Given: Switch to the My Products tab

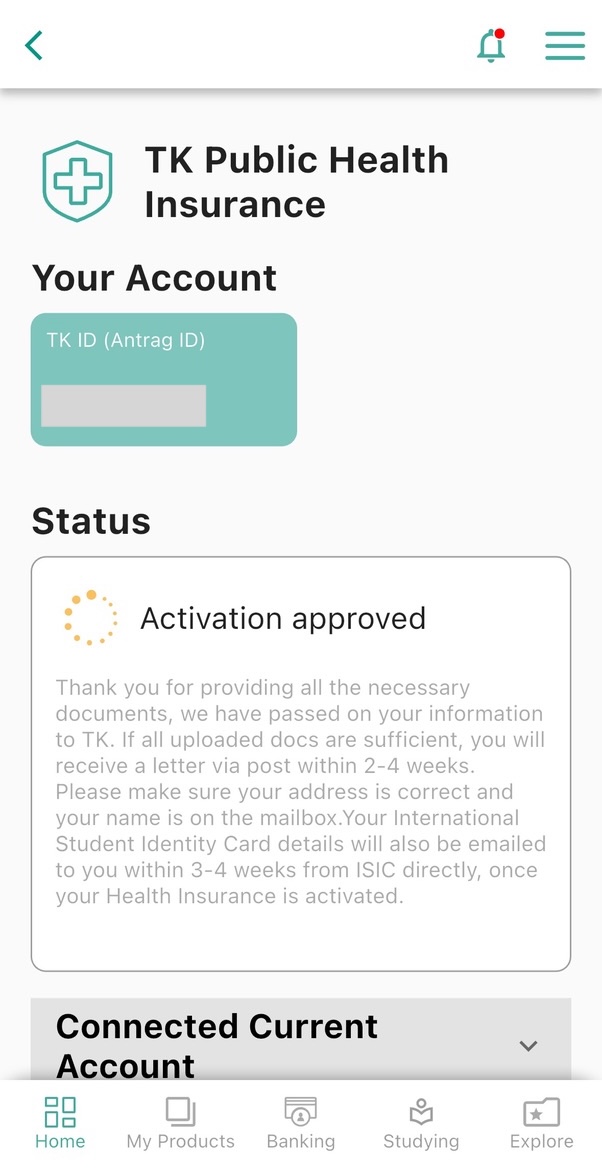Looking at the screenshot, I should (x=180, y=1123).
